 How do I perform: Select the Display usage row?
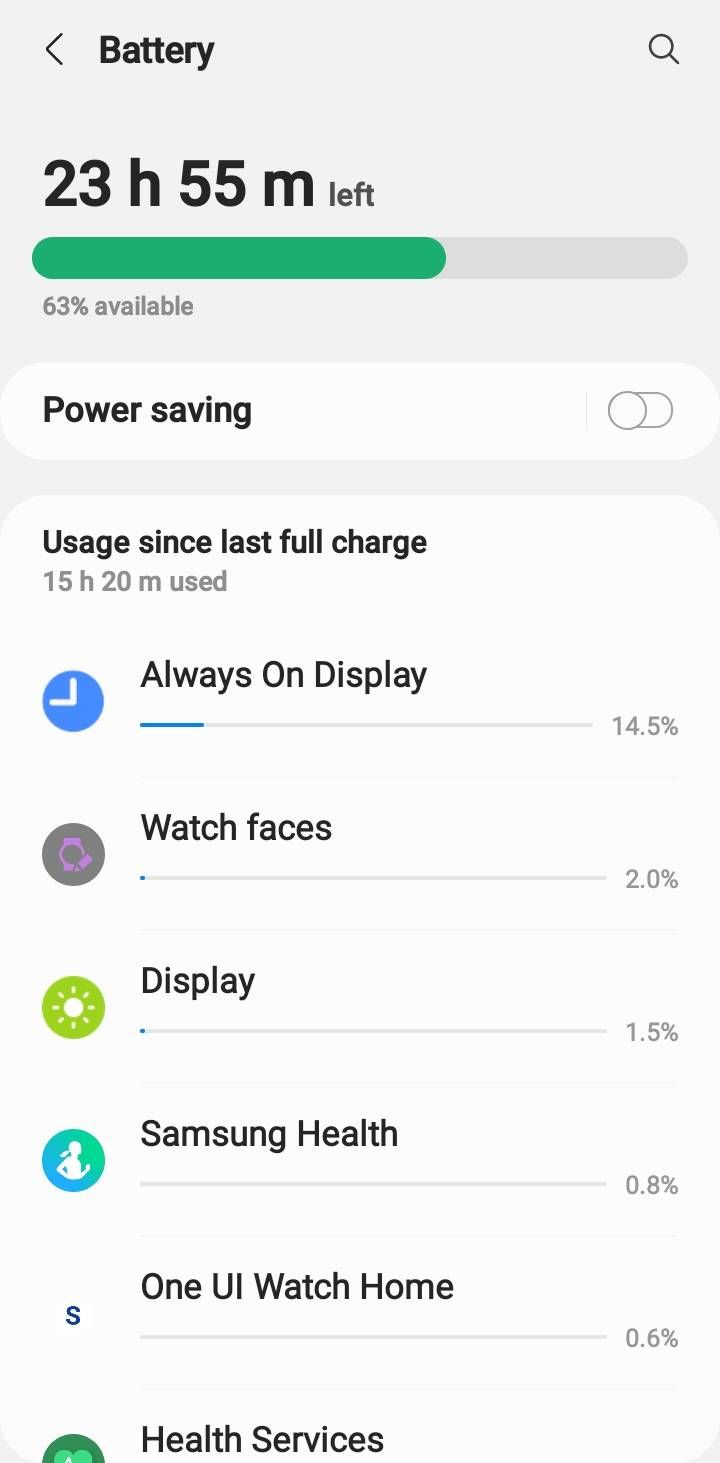(360, 1006)
